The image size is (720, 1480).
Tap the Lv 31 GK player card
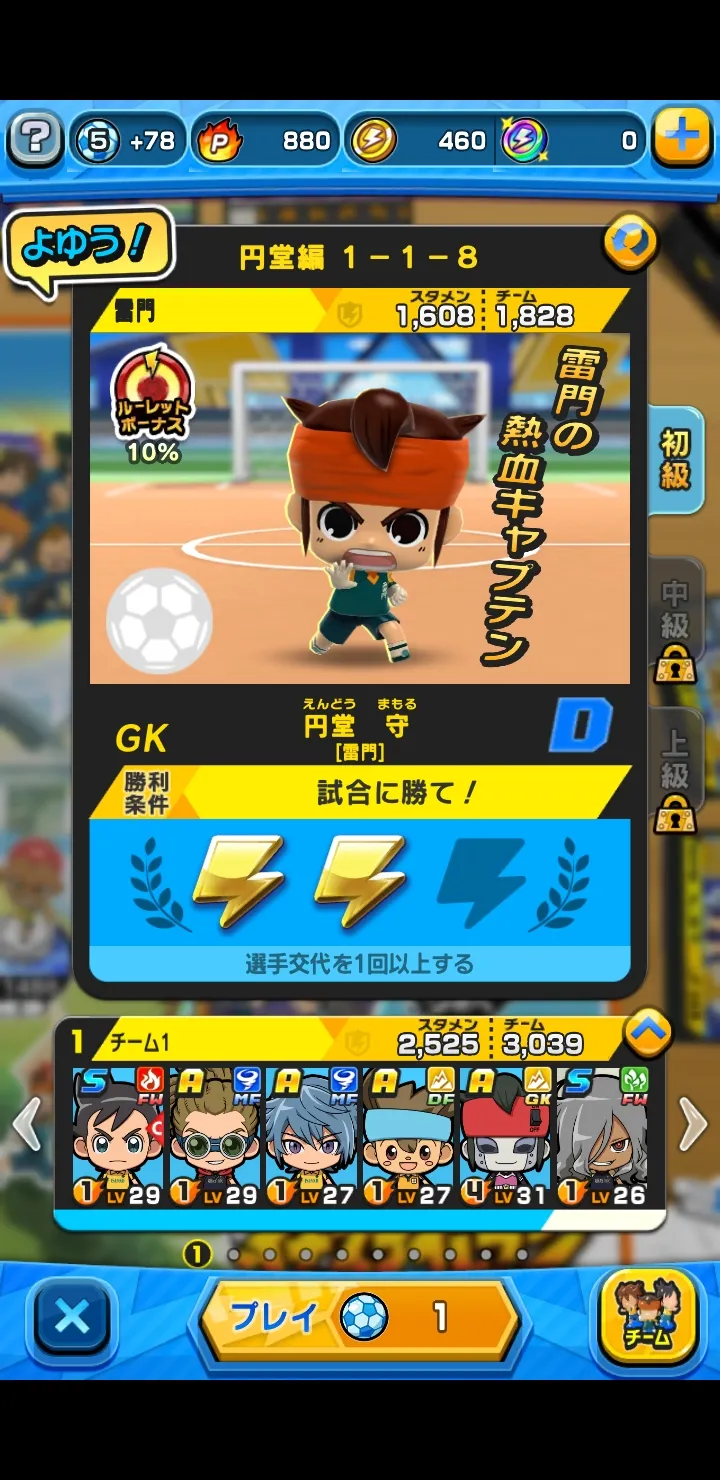(x=505, y=1136)
